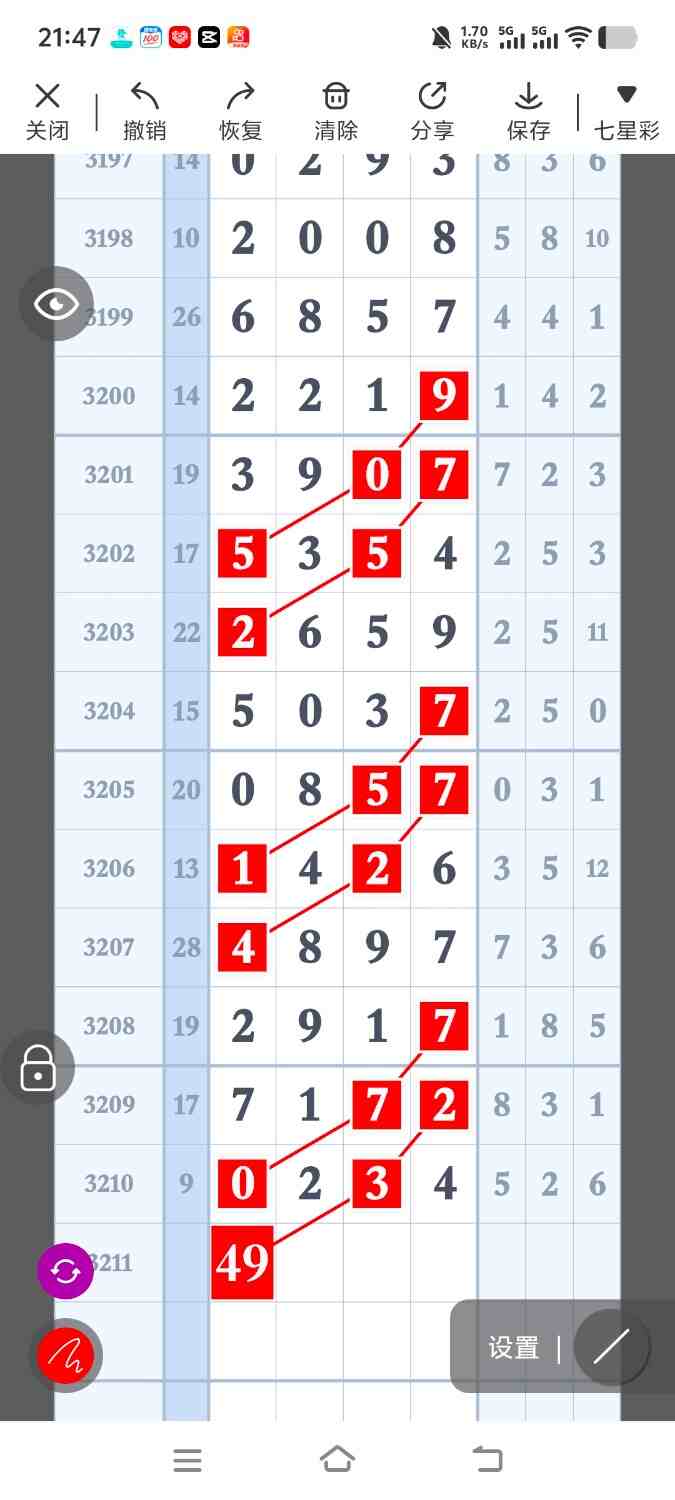
Task: Undo the last stroke with 撤销
Action: (x=144, y=111)
